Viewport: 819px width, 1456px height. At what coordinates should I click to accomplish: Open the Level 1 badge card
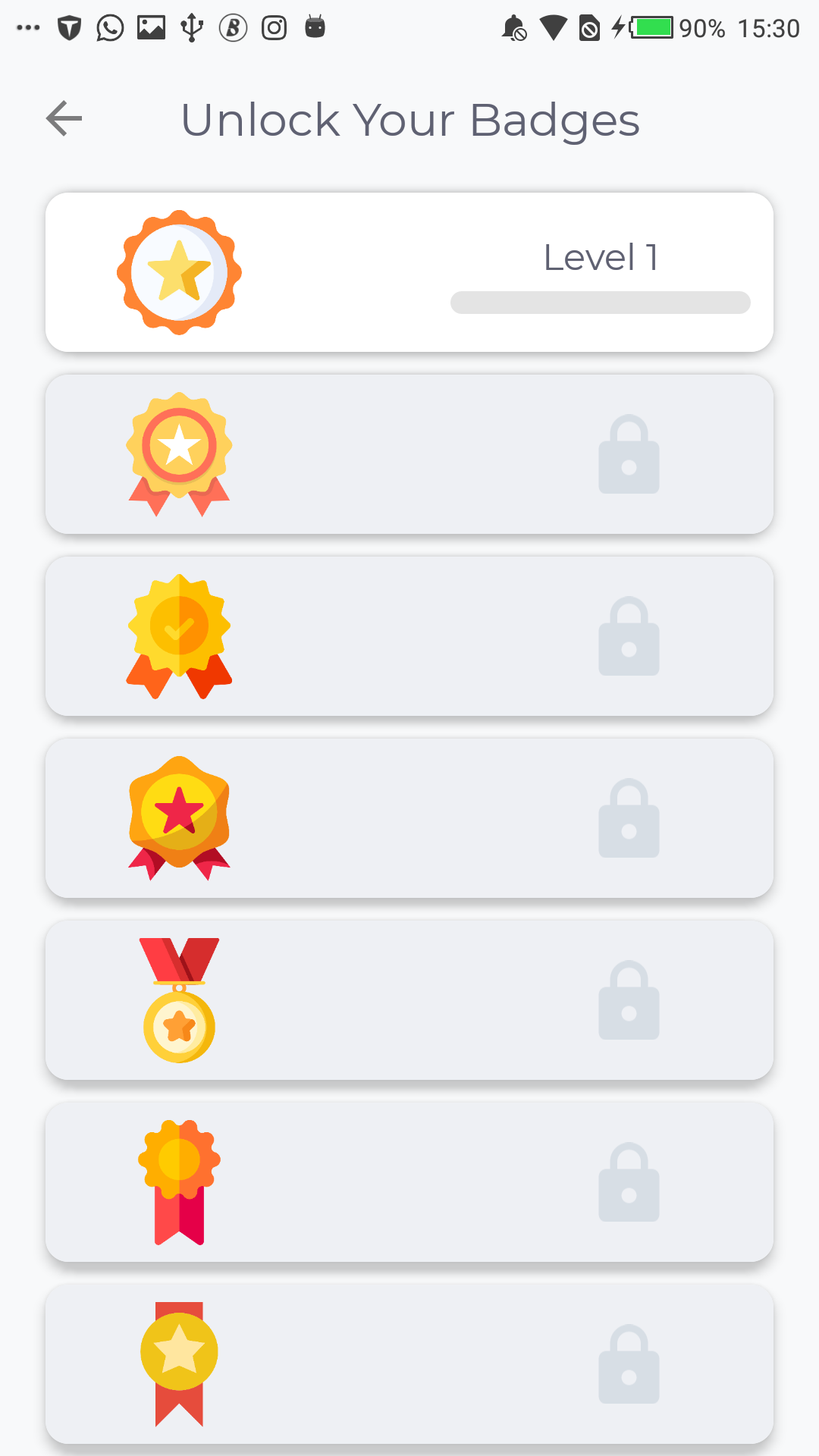pyautogui.click(x=409, y=272)
